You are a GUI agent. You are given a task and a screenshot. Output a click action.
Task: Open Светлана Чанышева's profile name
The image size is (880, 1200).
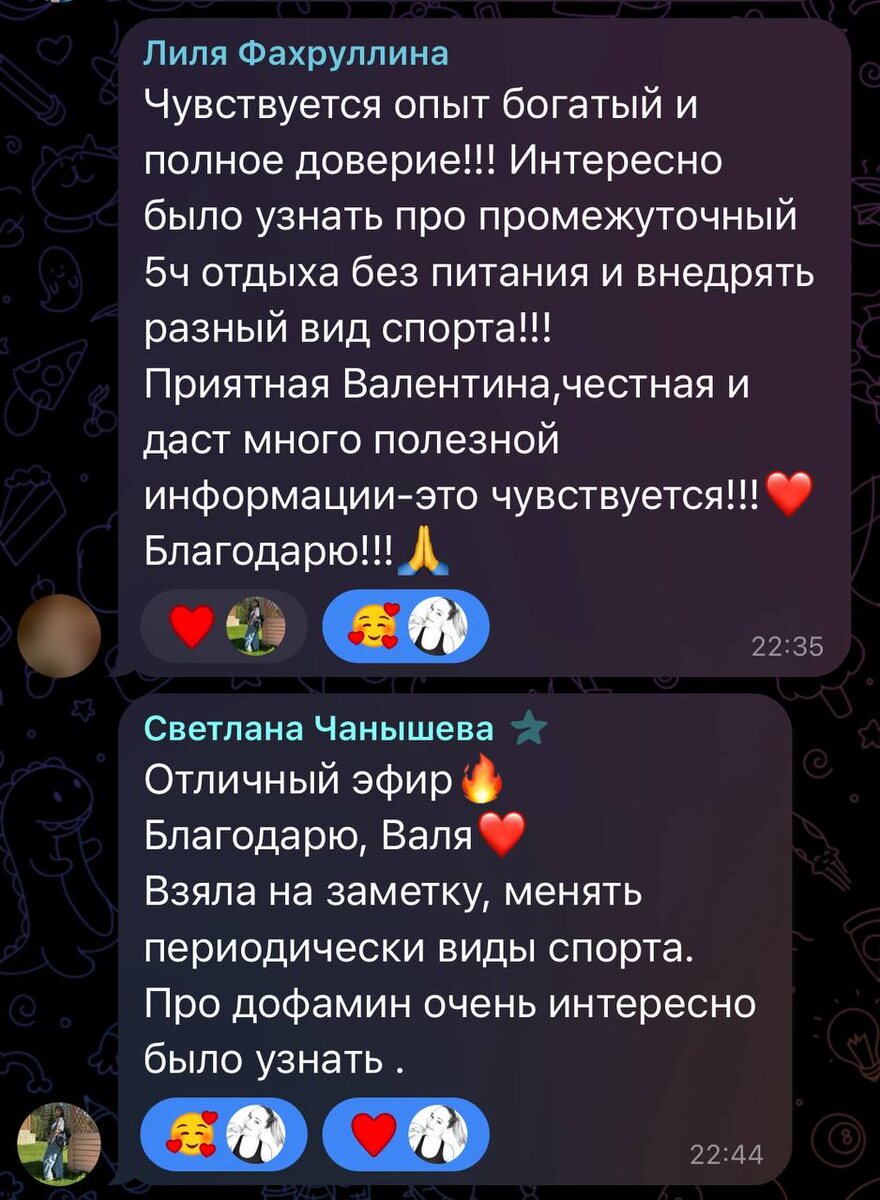click(320, 730)
